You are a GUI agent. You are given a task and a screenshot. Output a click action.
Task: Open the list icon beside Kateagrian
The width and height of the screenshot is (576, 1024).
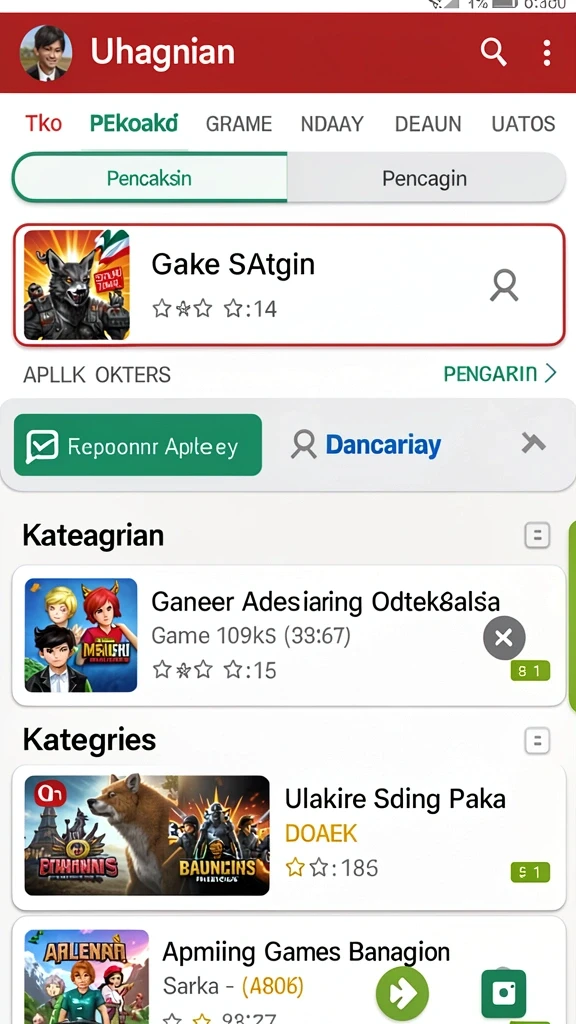(x=537, y=536)
